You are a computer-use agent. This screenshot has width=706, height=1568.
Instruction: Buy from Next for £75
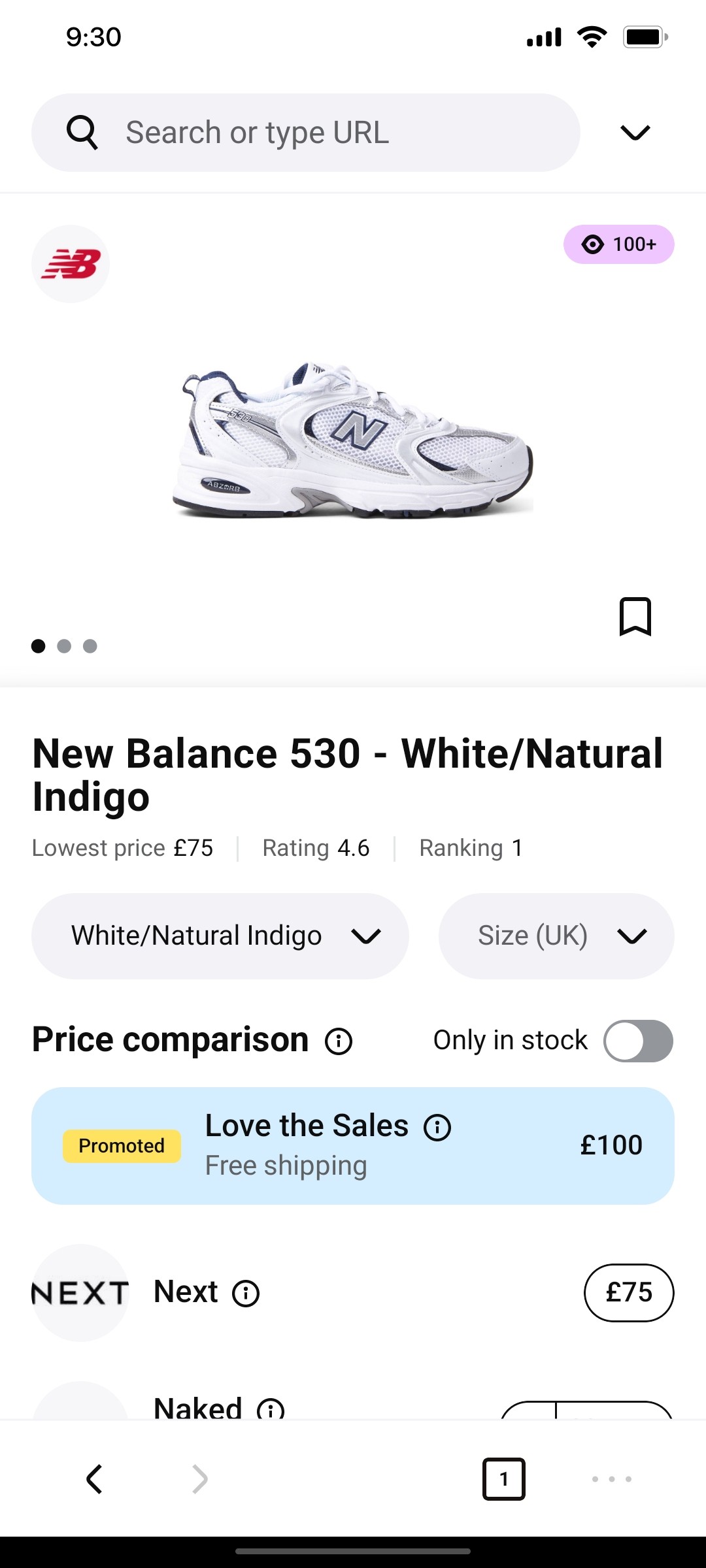point(628,1292)
